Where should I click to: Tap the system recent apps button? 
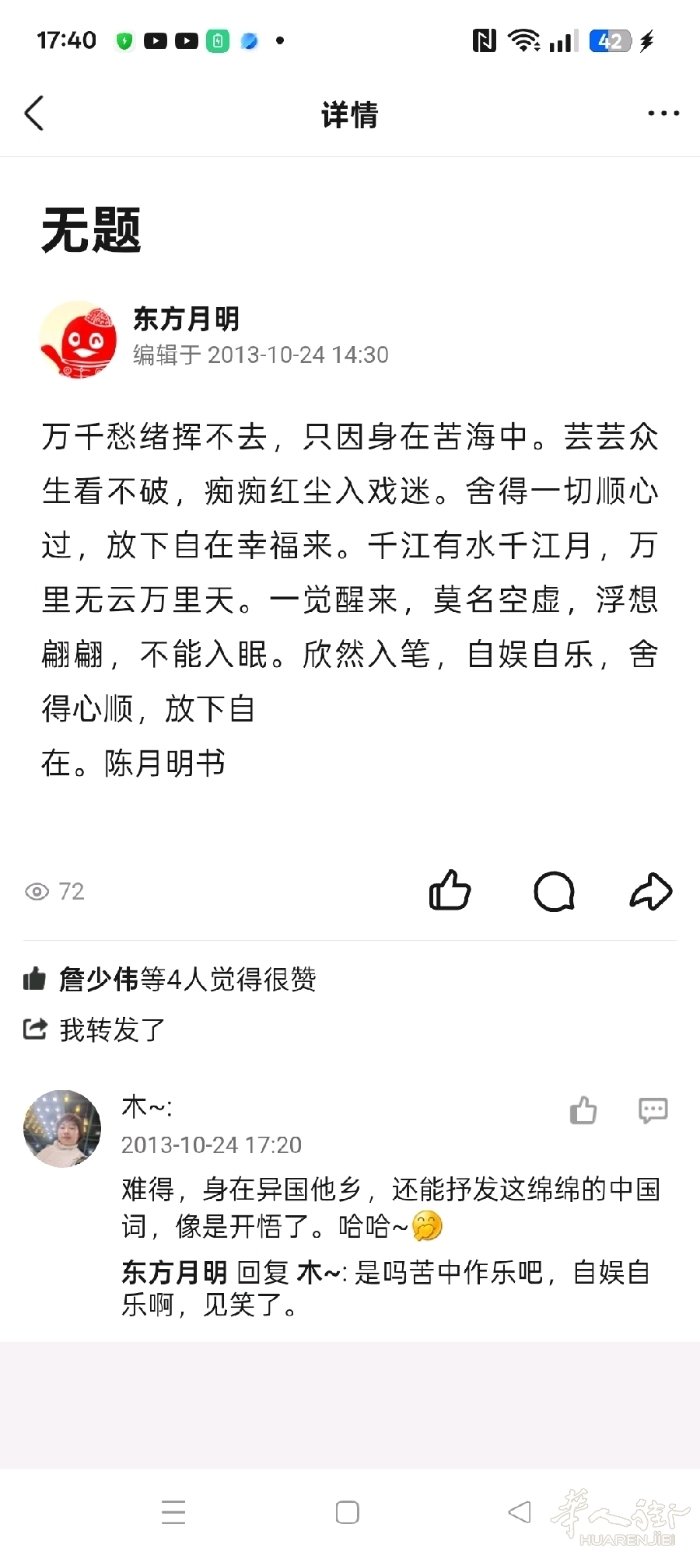click(173, 1512)
